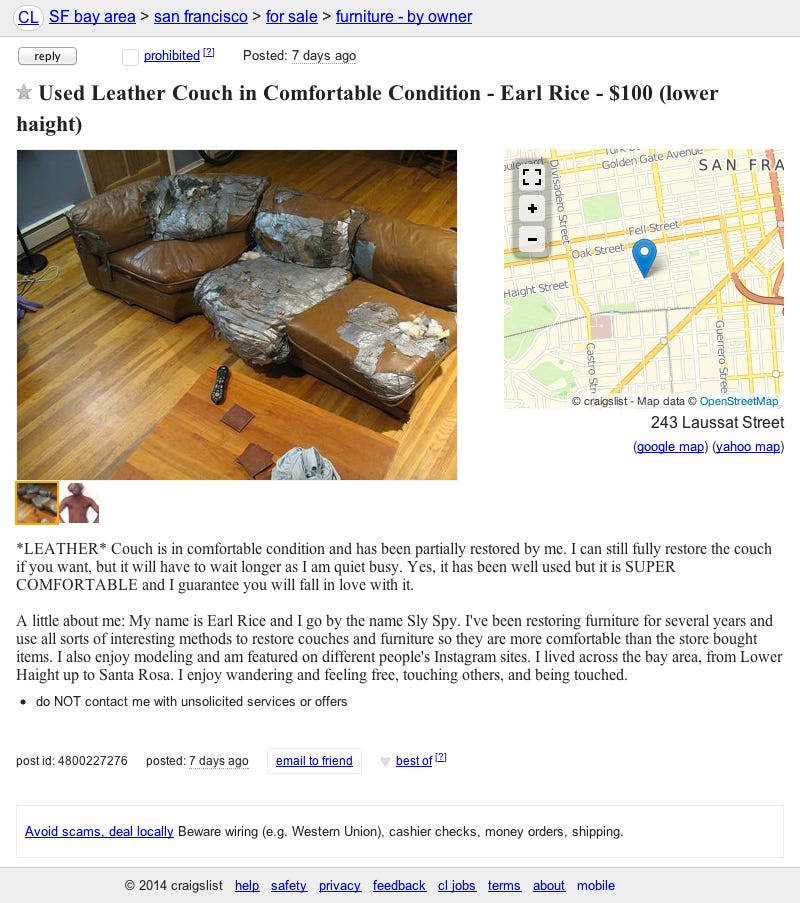This screenshot has height=903, width=800.
Task: Click the reply button
Action: 46,56
